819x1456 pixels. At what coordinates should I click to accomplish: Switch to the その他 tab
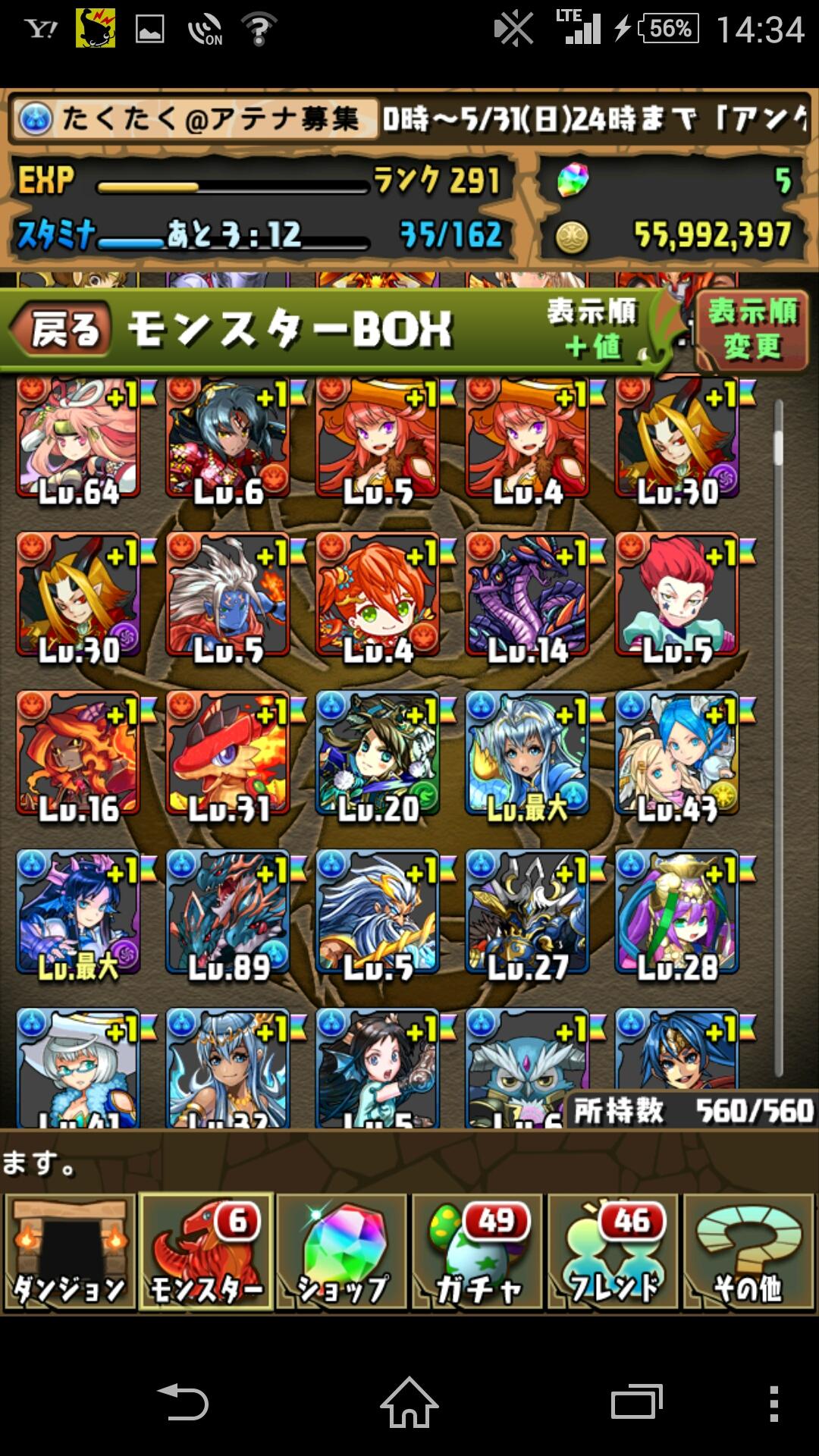tap(749, 1253)
